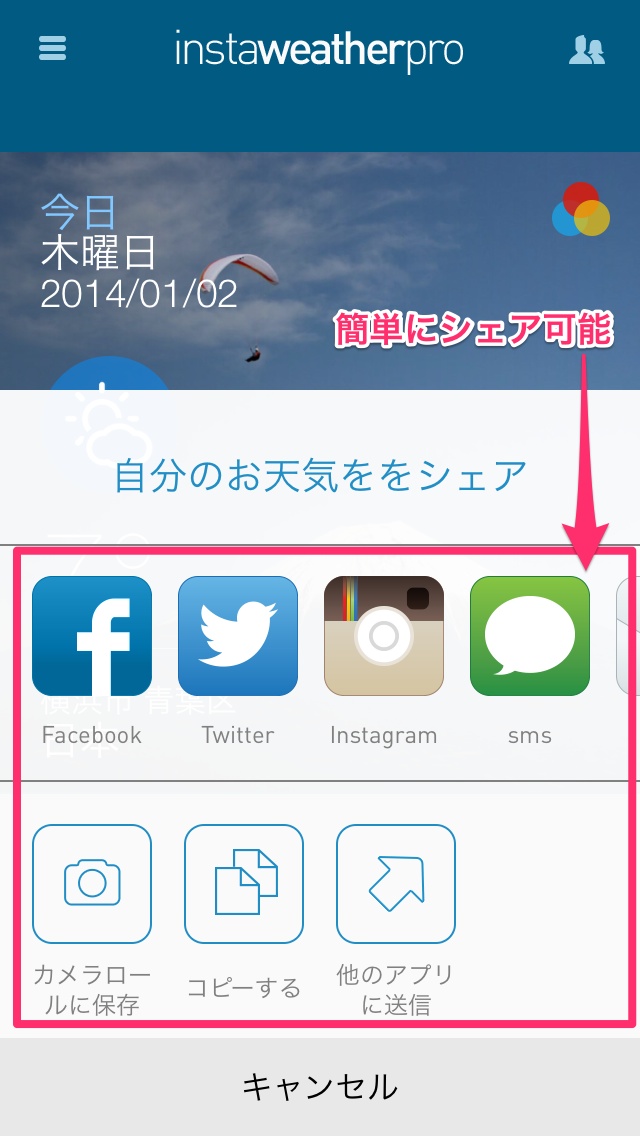Save image to camera roll (カメラロールに保存)
This screenshot has height=1136, width=640.
click(92, 884)
